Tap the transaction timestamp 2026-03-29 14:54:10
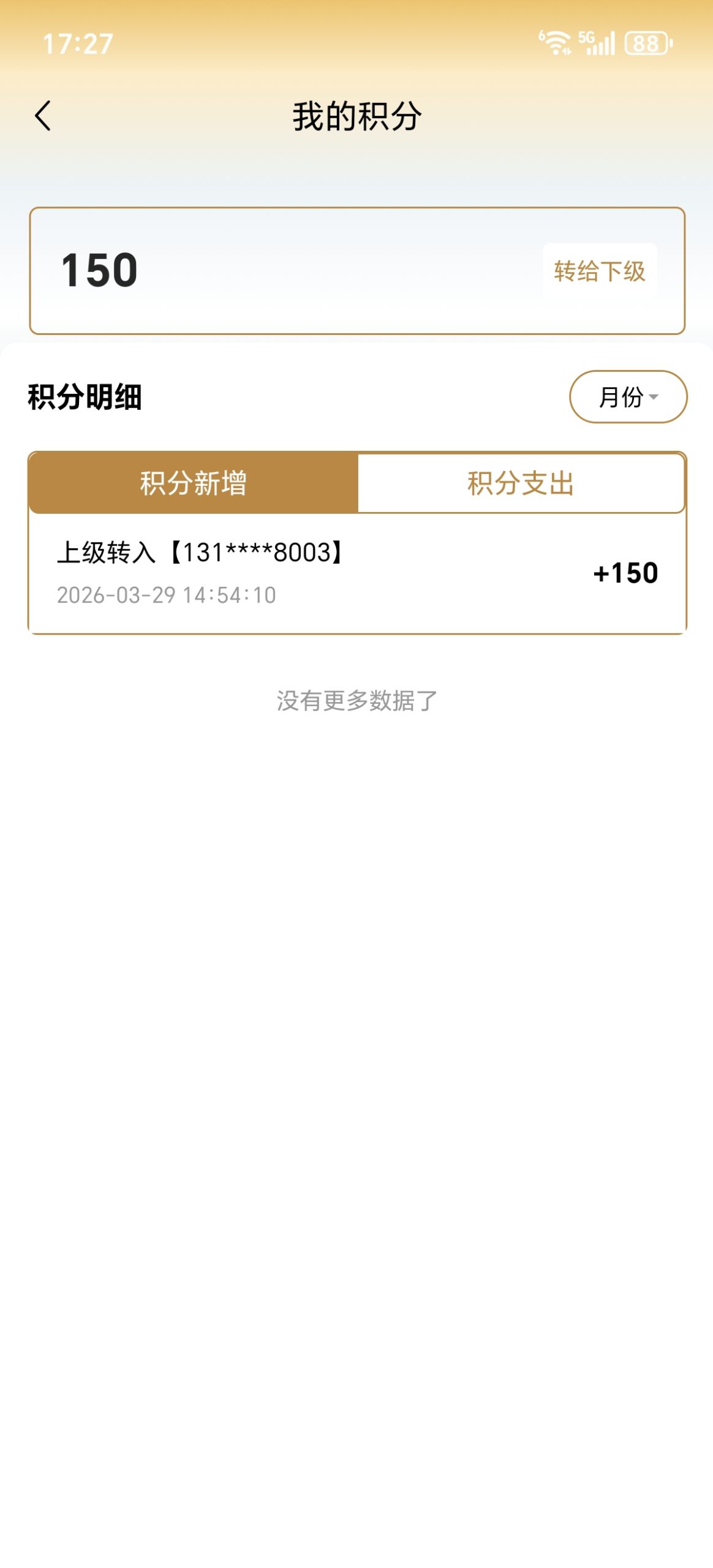This screenshot has height=1568, width=713. pos(167,595)
